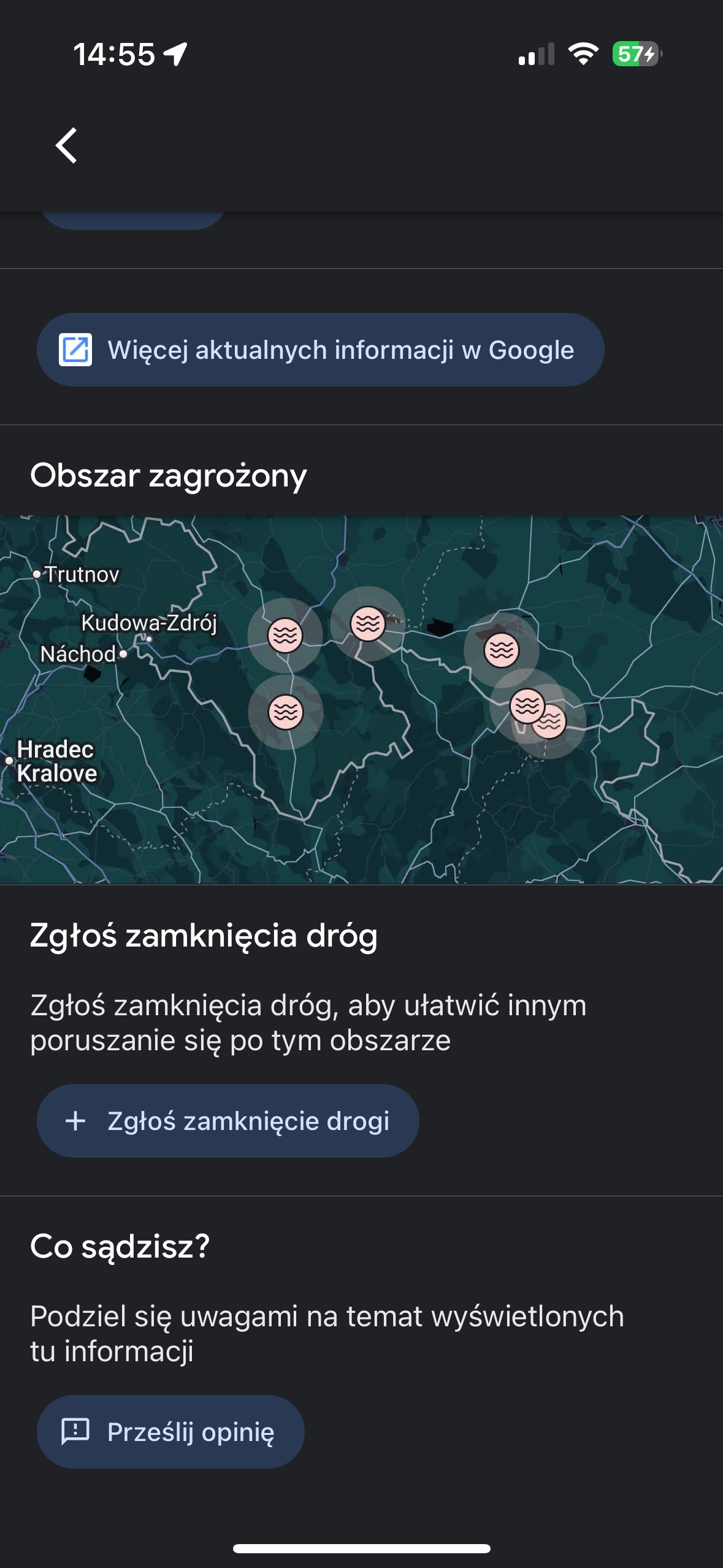Open the Obszar zagrożony map
The width and height of the screenshot is (723, 1568).
pyautogui.click(x=361, y=699)
